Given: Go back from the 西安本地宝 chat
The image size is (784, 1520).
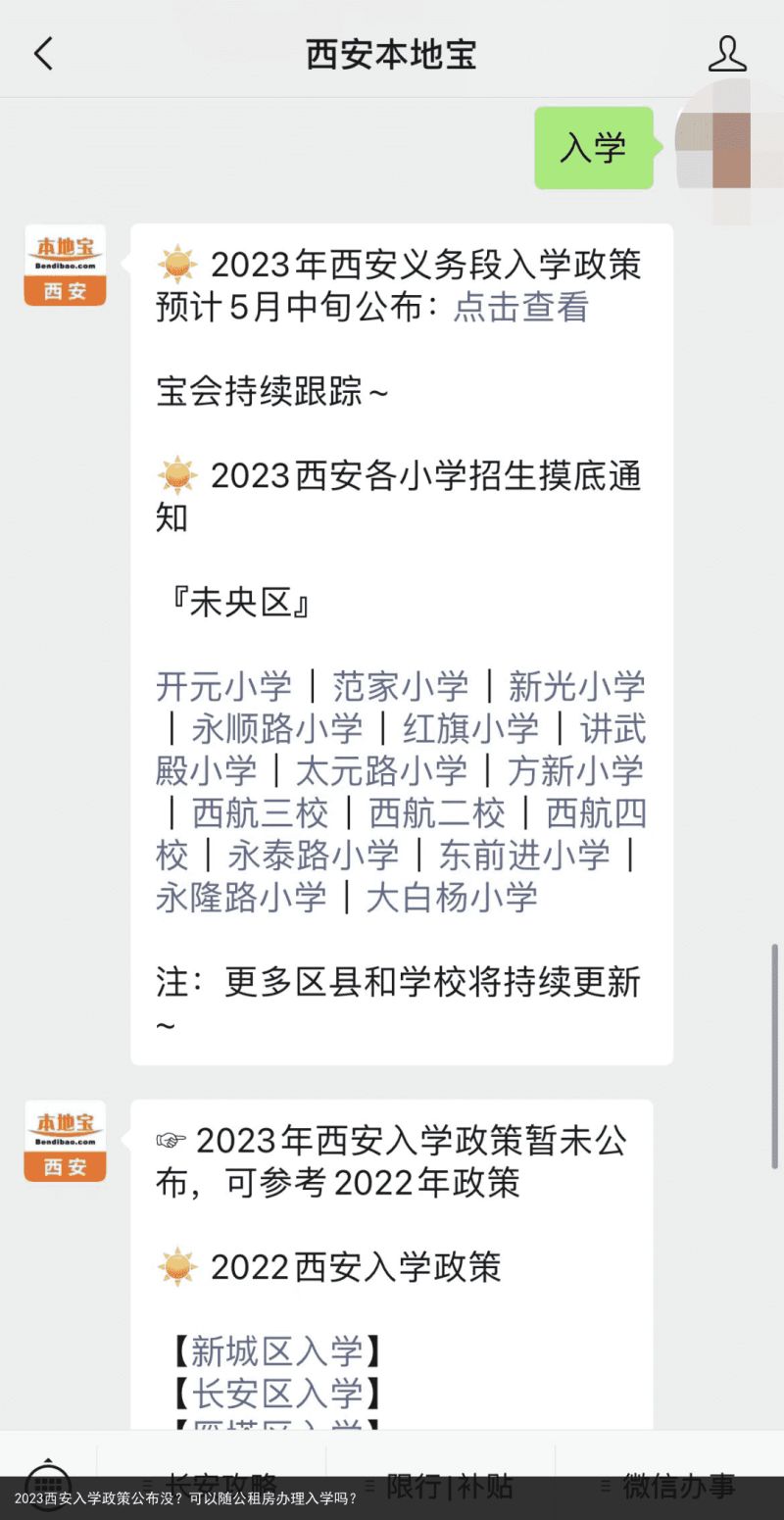Looking at the screenshot, I should pyautogui.click(x=43, y=54).
